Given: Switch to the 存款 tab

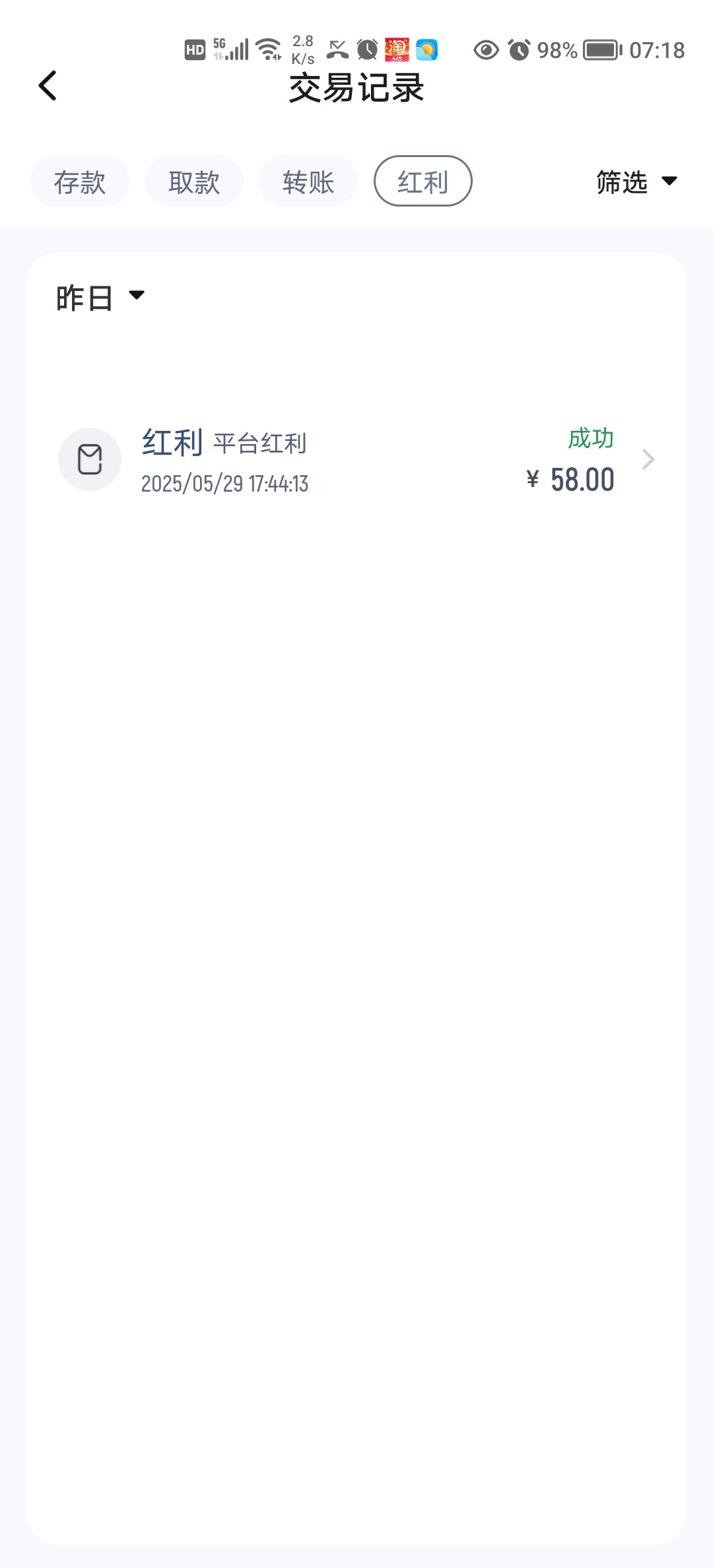Looking at the screenshot, I should pyautogui.click(x=80, y=181).
